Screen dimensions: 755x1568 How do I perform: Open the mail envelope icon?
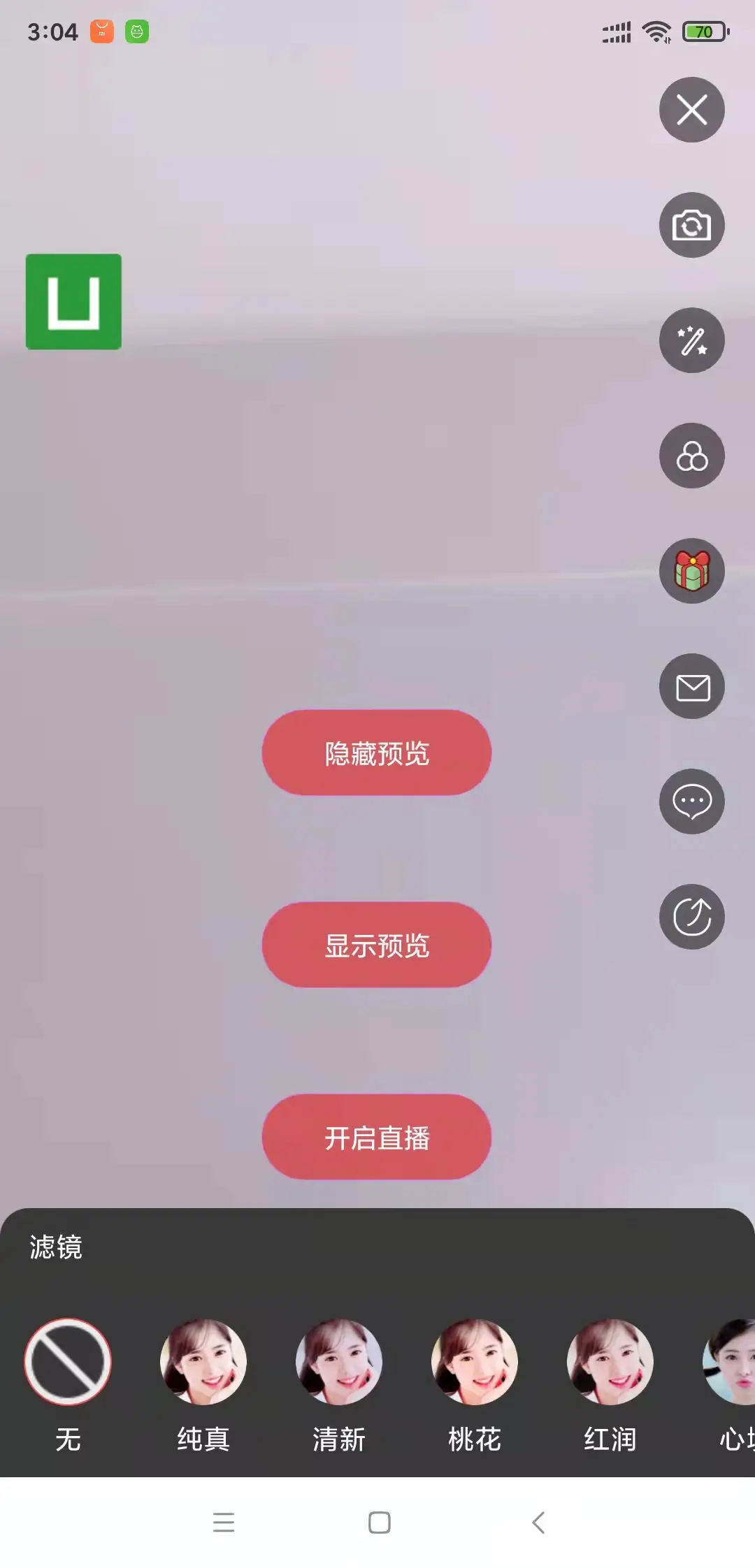[691, 686]
